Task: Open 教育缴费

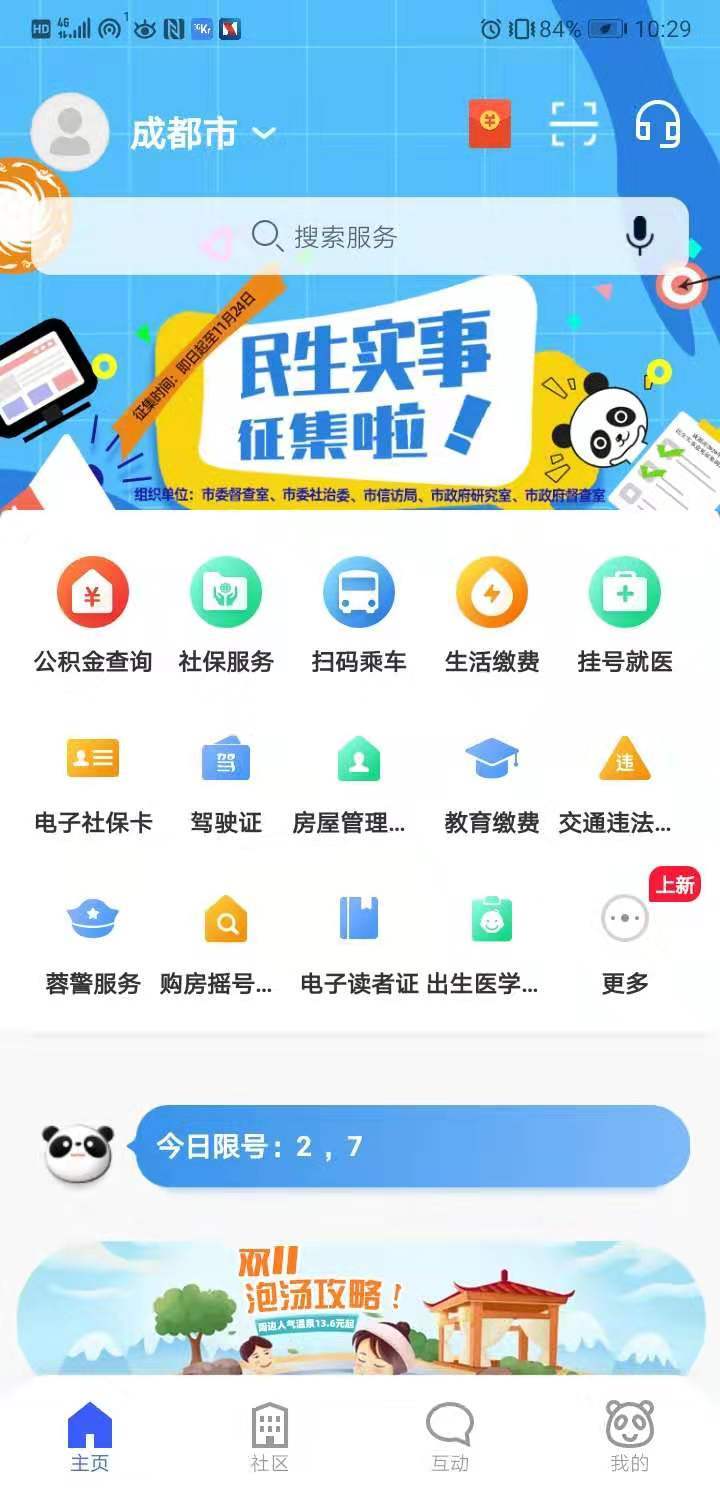Action: click(492, 785)
